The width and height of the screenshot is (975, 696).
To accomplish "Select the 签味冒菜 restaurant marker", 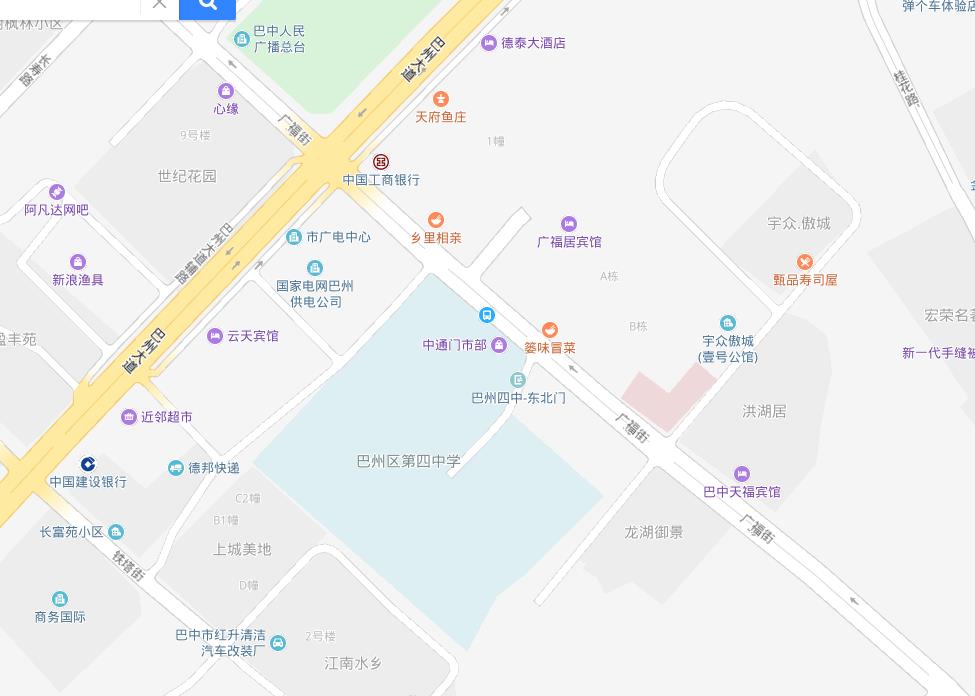I will 549,330.
